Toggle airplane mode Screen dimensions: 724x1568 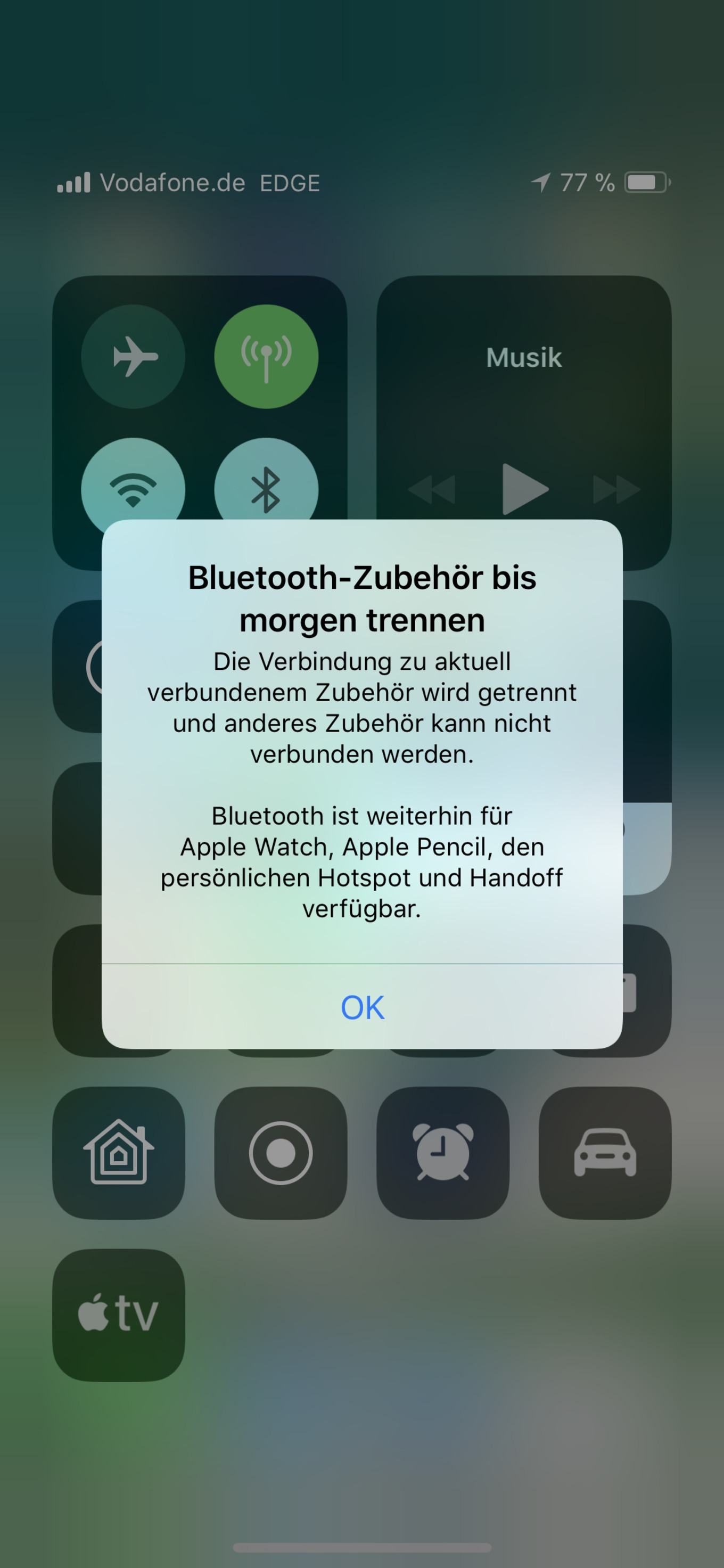point(133,357)
